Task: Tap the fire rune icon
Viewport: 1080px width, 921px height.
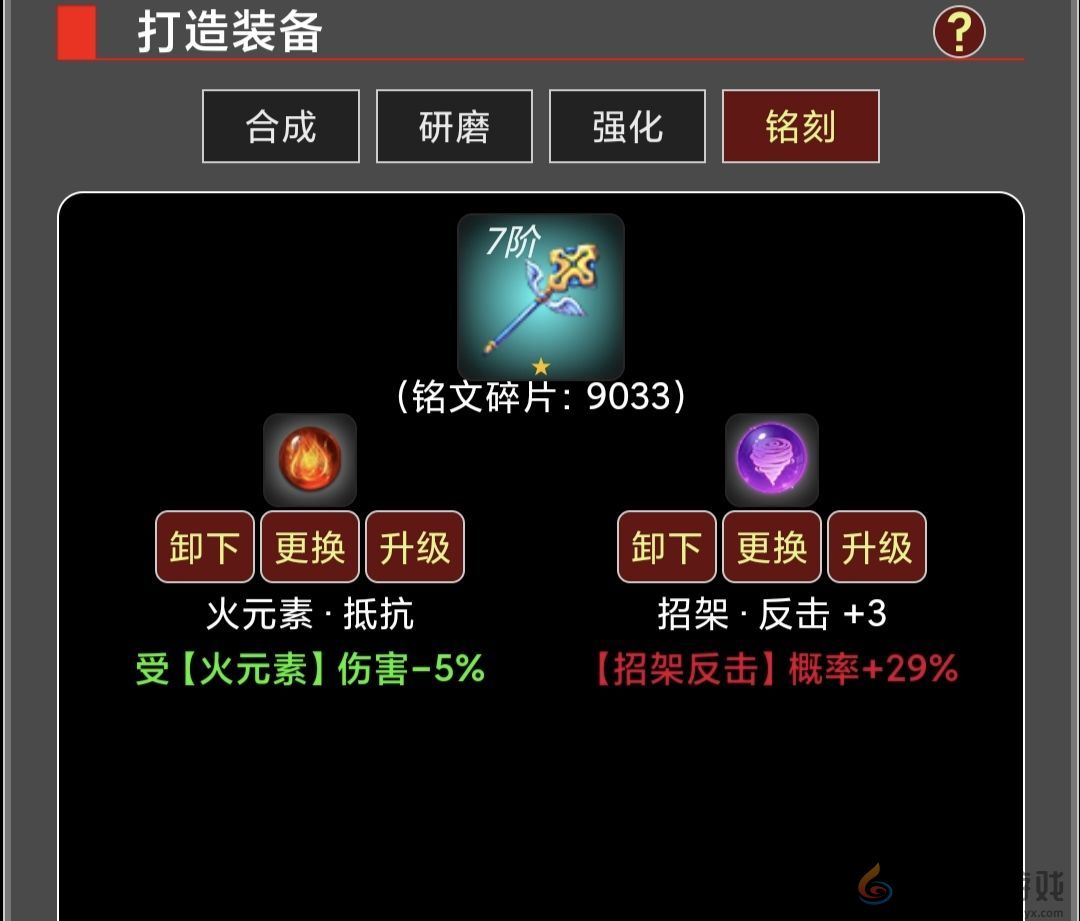Action: (310, 460)
